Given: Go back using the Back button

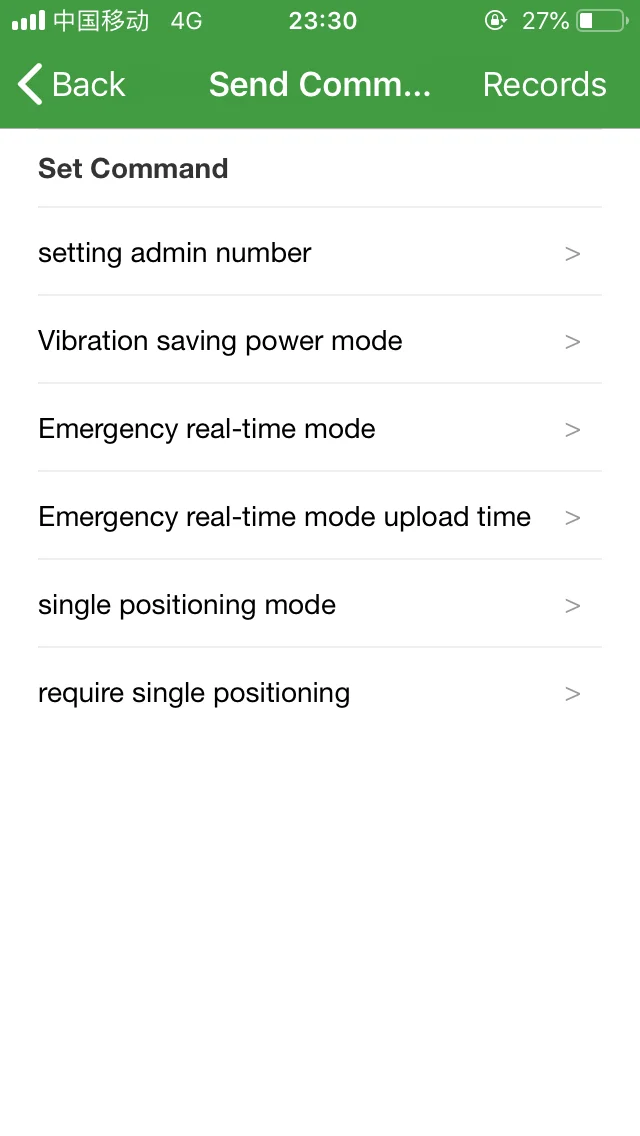Looking at the screenshot, I should [72, 84].
